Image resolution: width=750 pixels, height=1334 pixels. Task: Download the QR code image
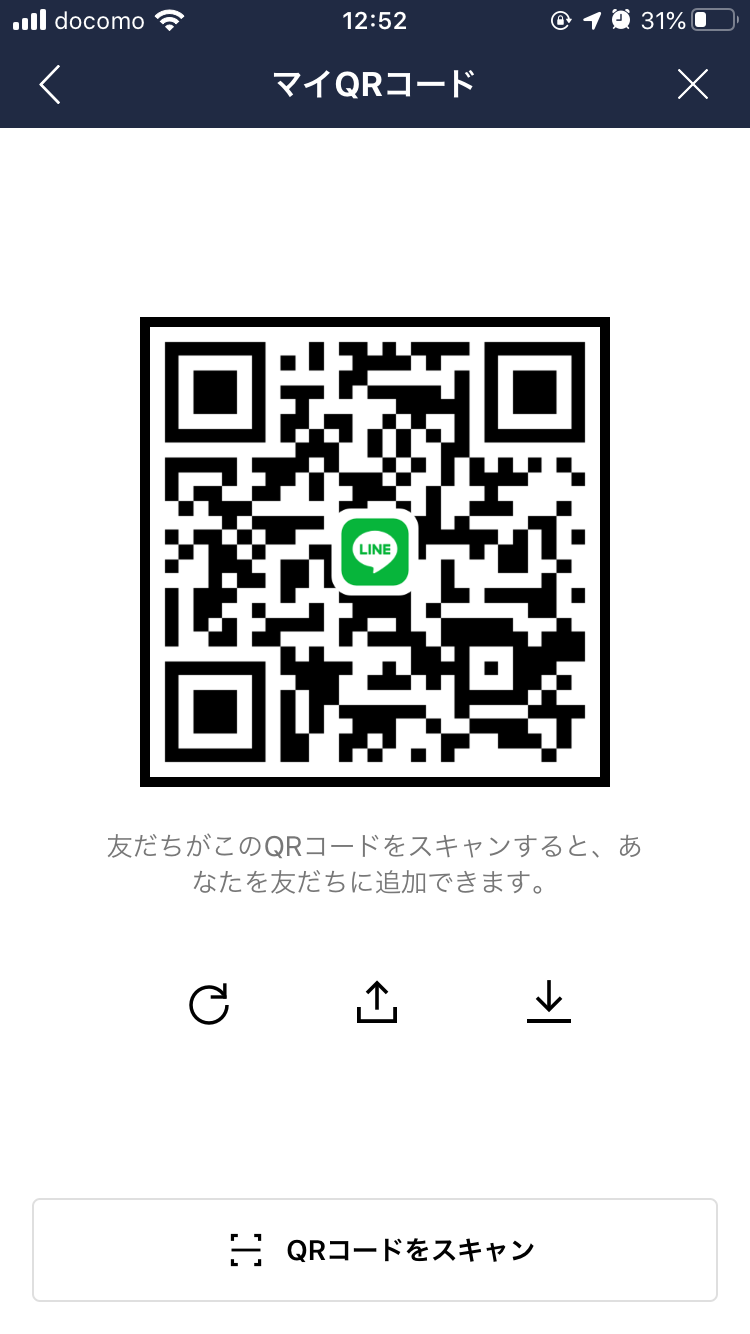[x=548, y=1002]
